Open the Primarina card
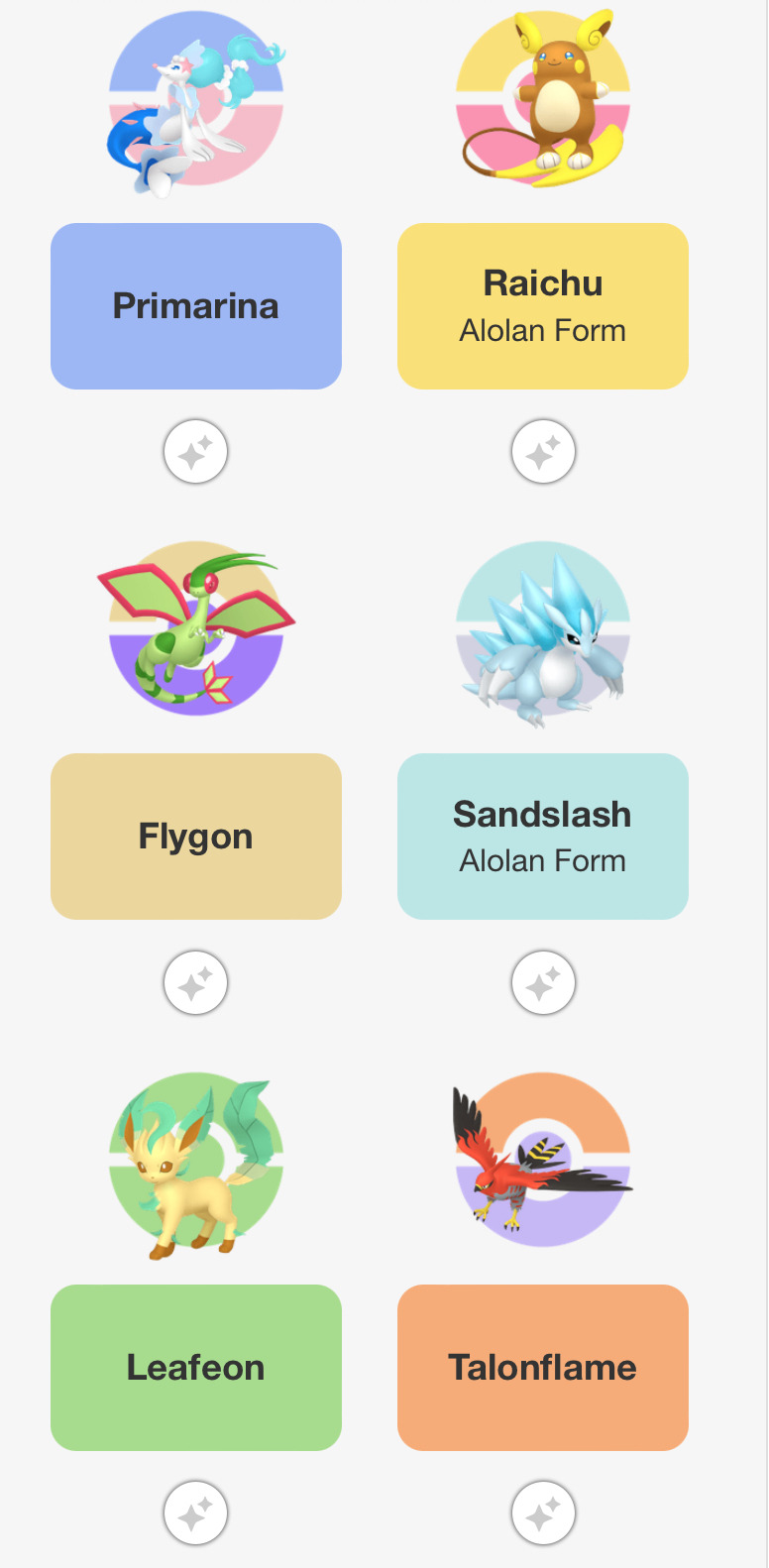 [x=195, y=306]
